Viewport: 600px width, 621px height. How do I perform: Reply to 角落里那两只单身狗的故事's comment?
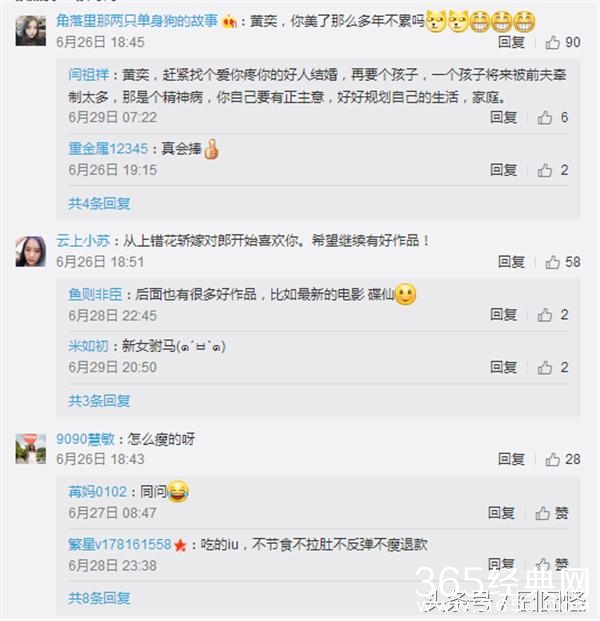pyautogui.click(x=511, y=43)
